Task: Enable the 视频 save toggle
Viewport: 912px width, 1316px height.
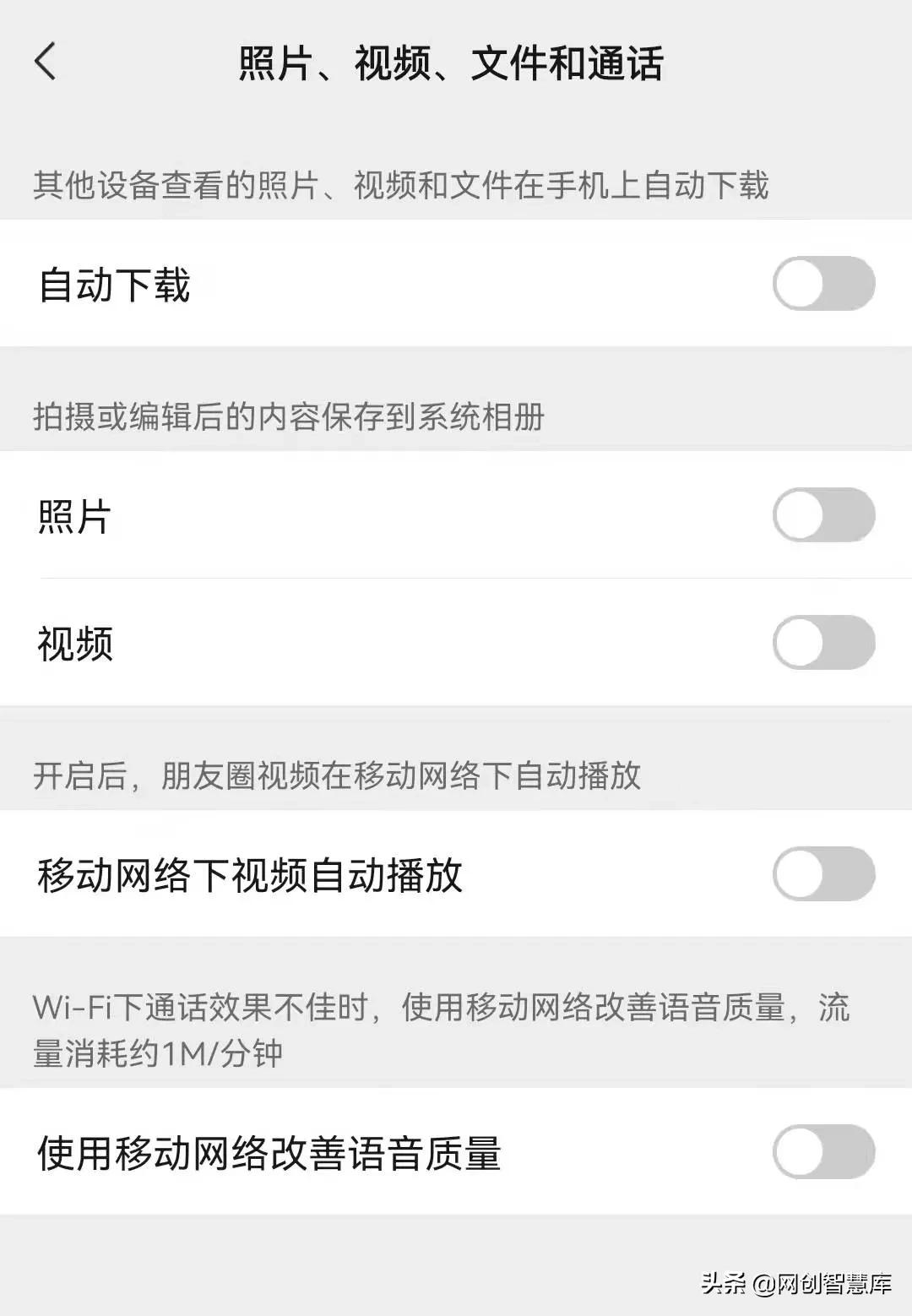Action: [822, 642]
